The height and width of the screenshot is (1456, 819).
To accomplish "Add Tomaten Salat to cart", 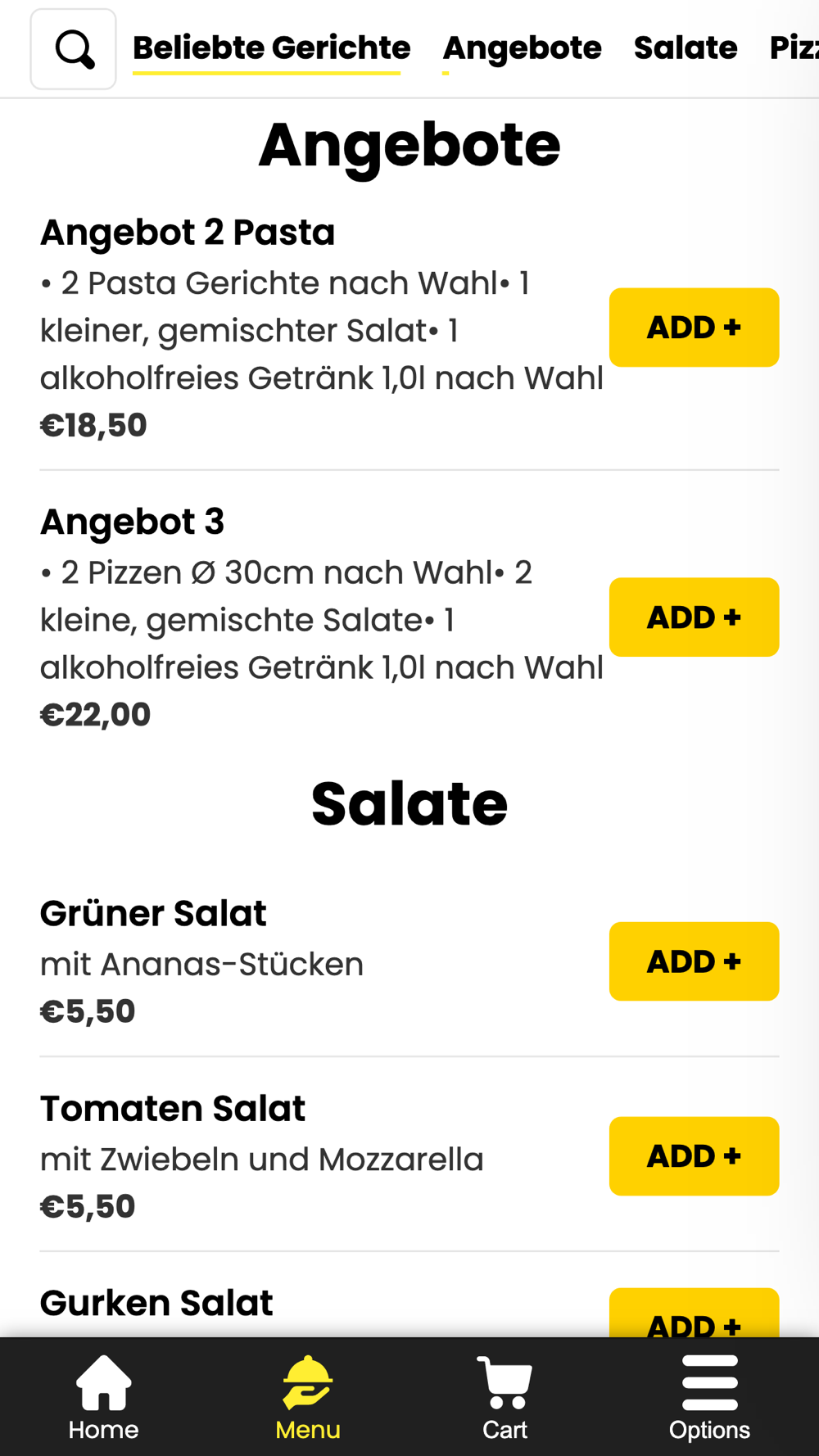I will tap(694, 1156).
